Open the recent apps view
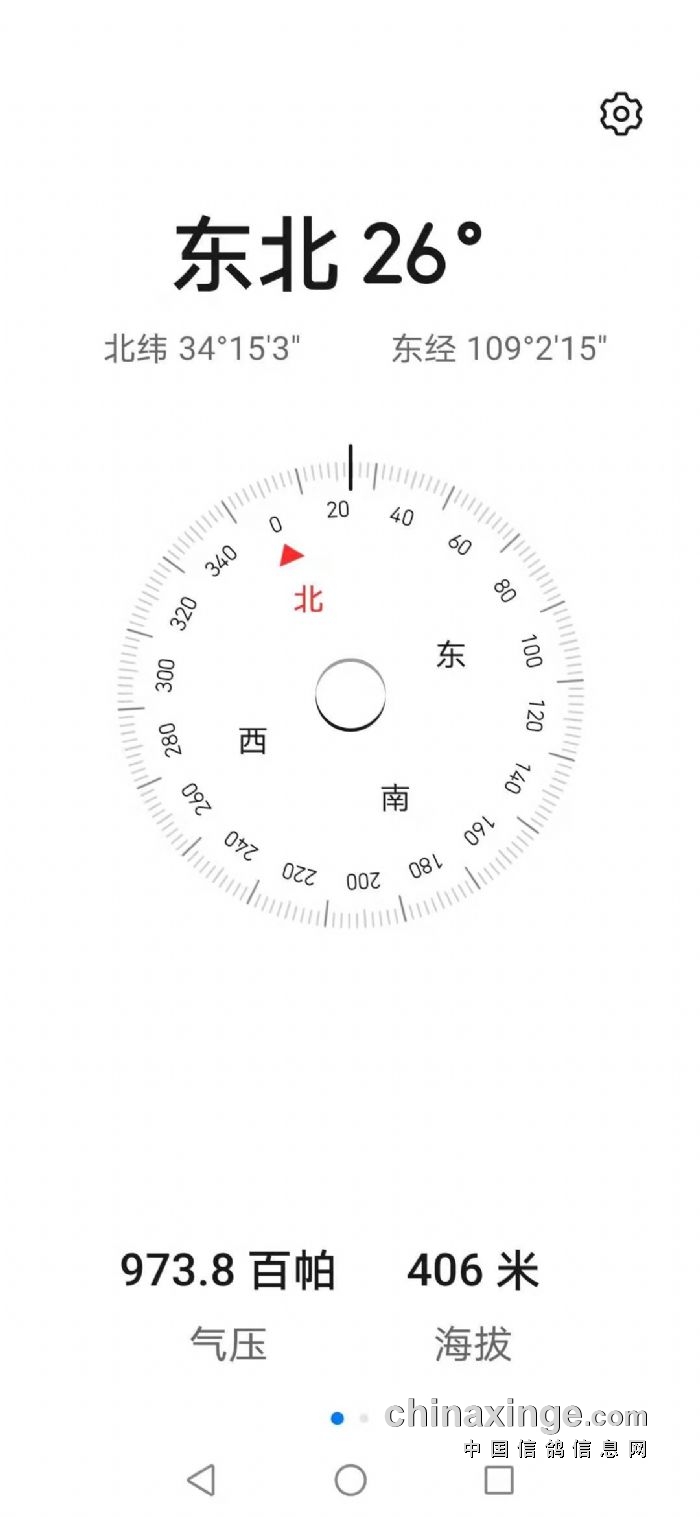 tap(498, 1479)
